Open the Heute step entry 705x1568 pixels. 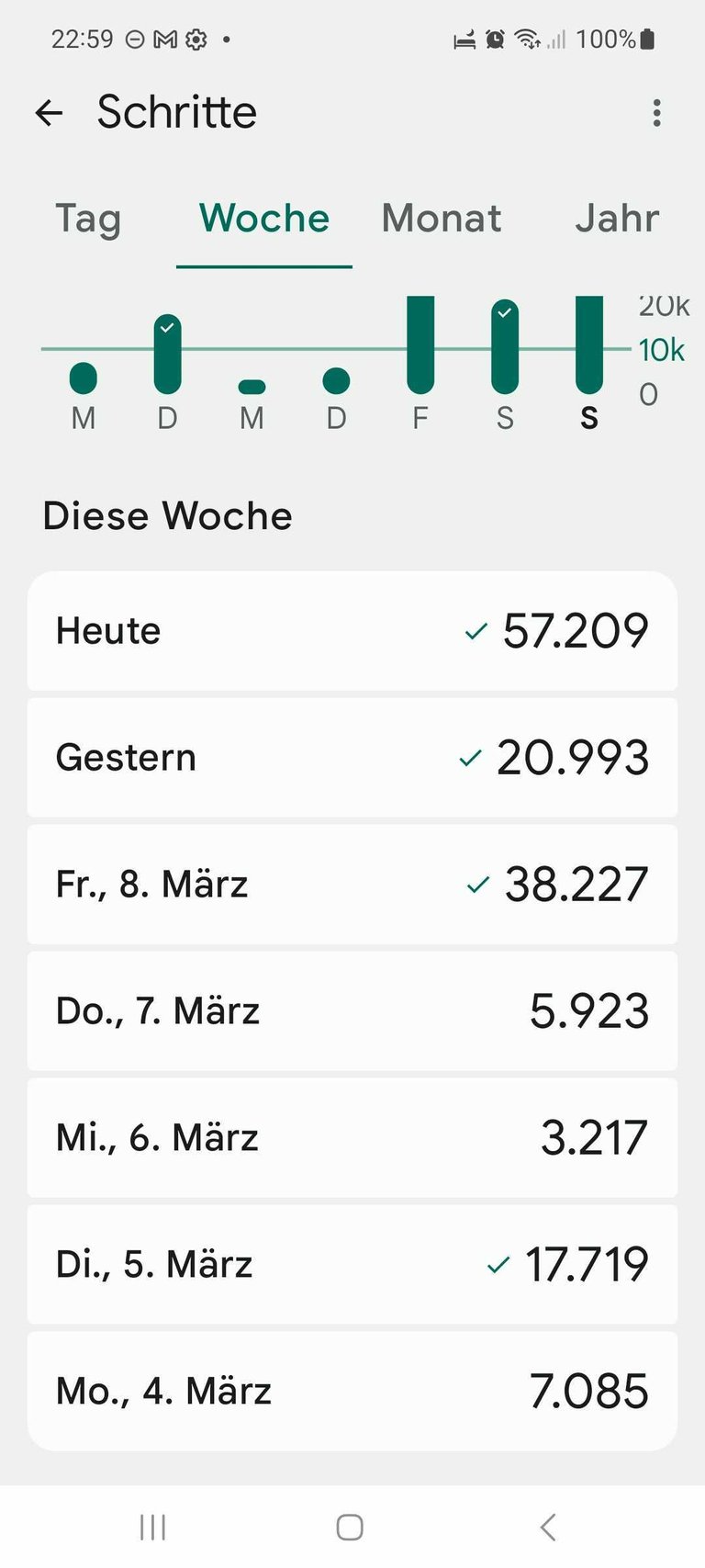352,631
